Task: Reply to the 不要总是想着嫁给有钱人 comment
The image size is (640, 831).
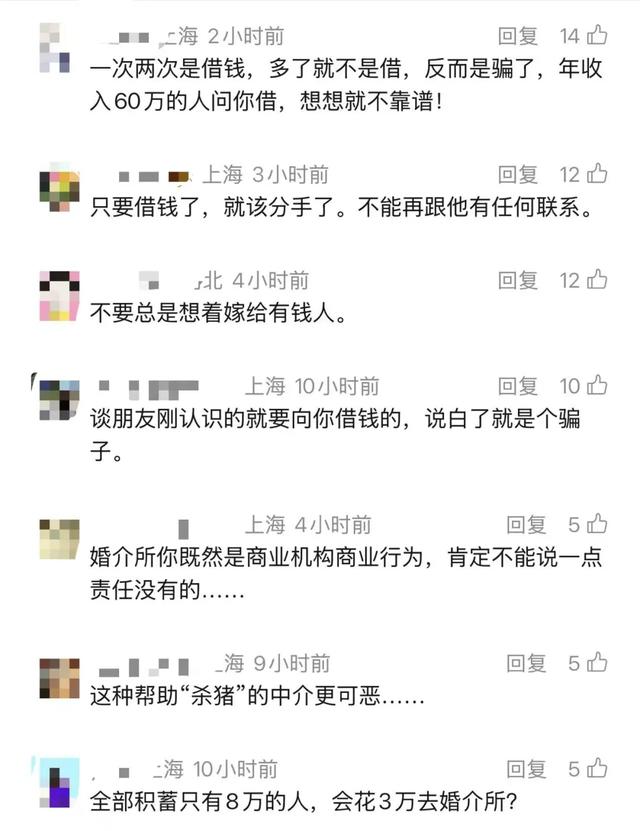Action: pyautogui.click(x=518, y=281)
